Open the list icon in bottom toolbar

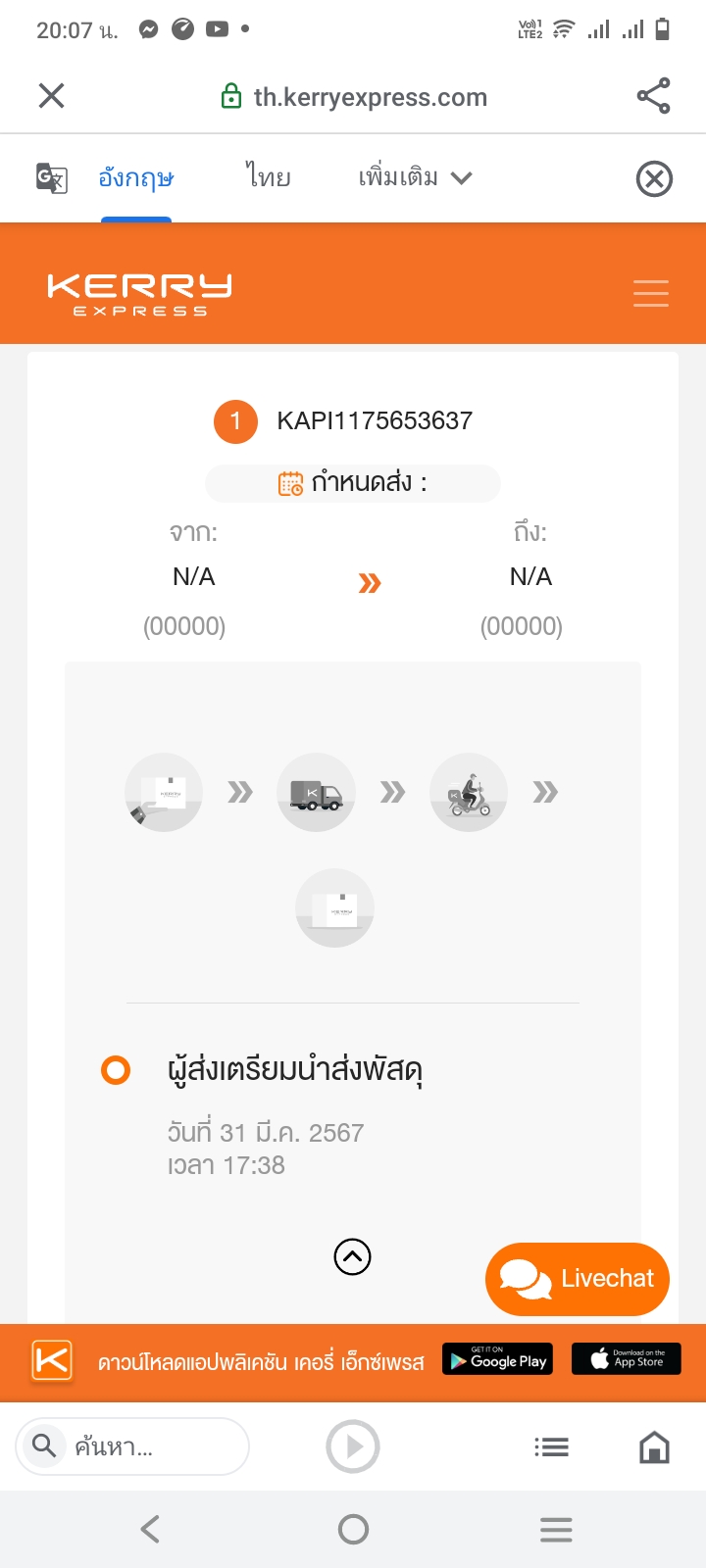(551, 1447)
